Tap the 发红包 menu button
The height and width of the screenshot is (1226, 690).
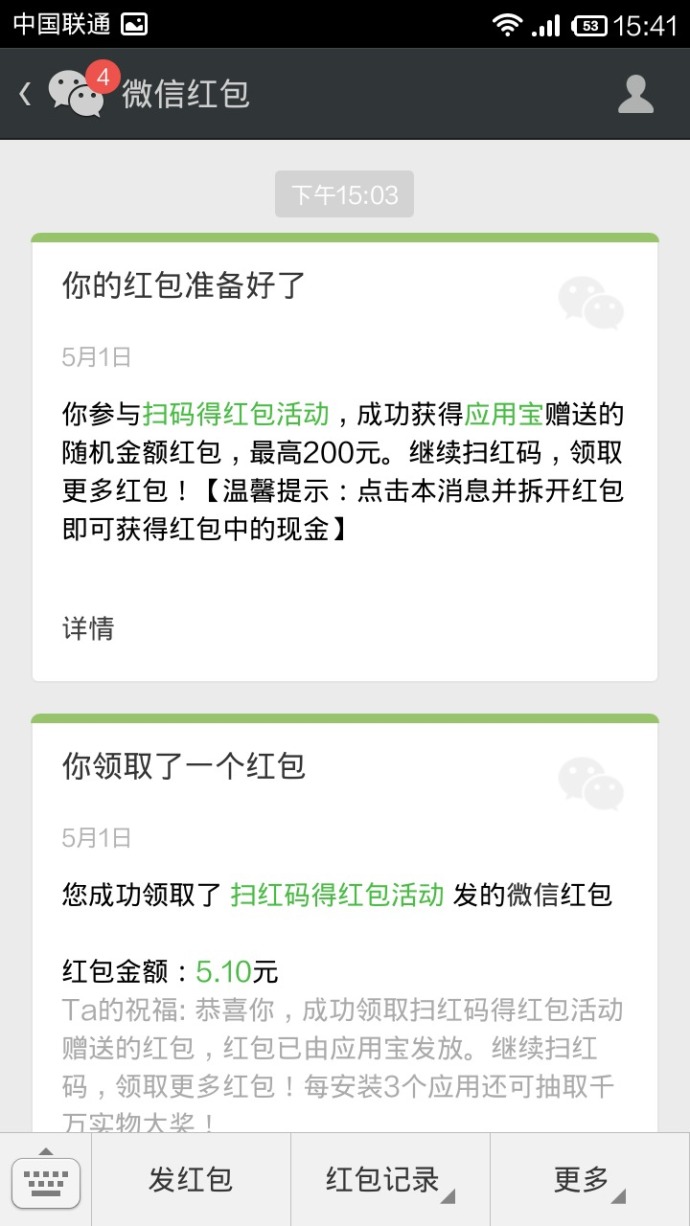(x=191, y=1180)
